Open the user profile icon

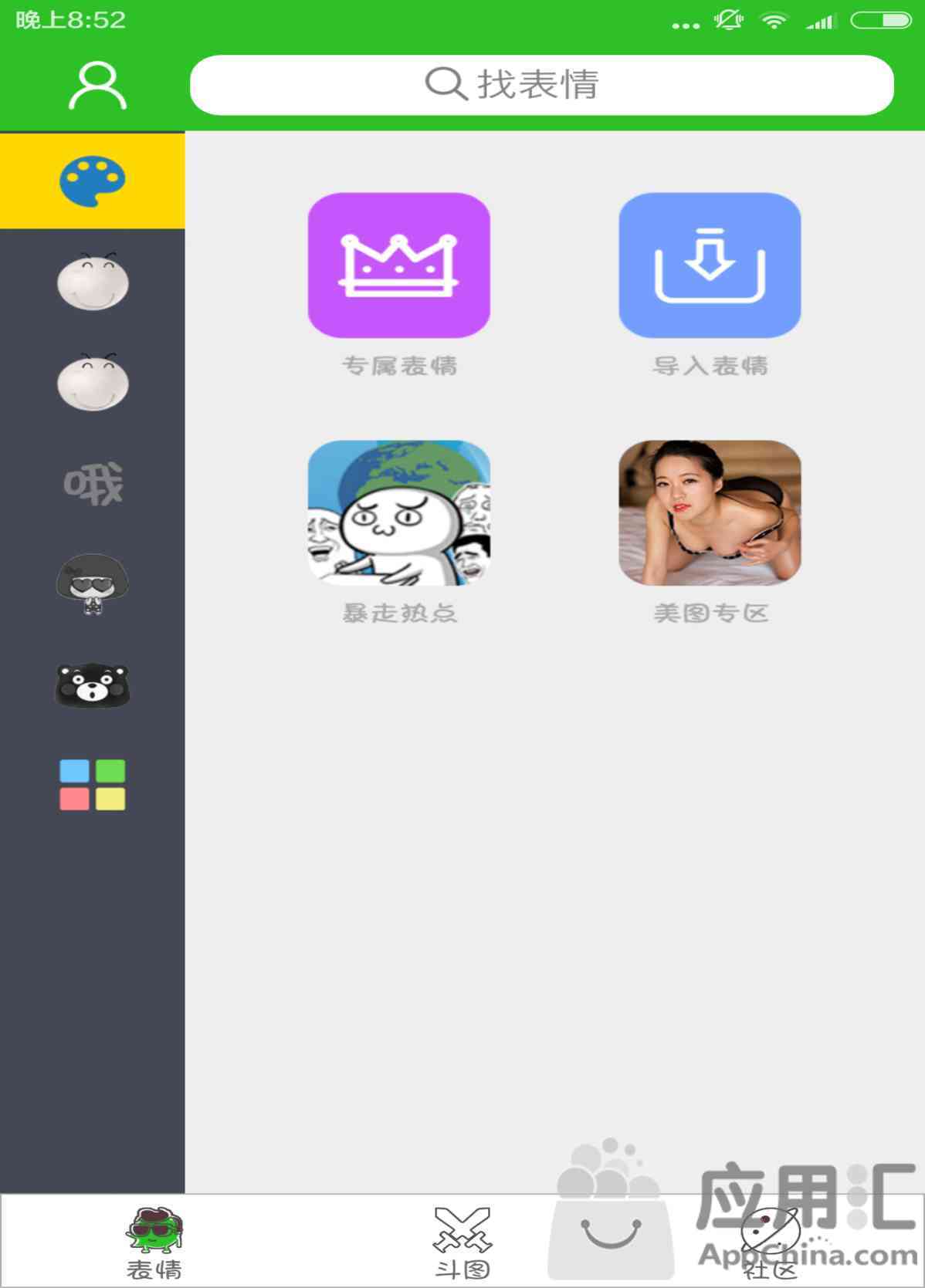pyautogui.click(x=97, y=86)
